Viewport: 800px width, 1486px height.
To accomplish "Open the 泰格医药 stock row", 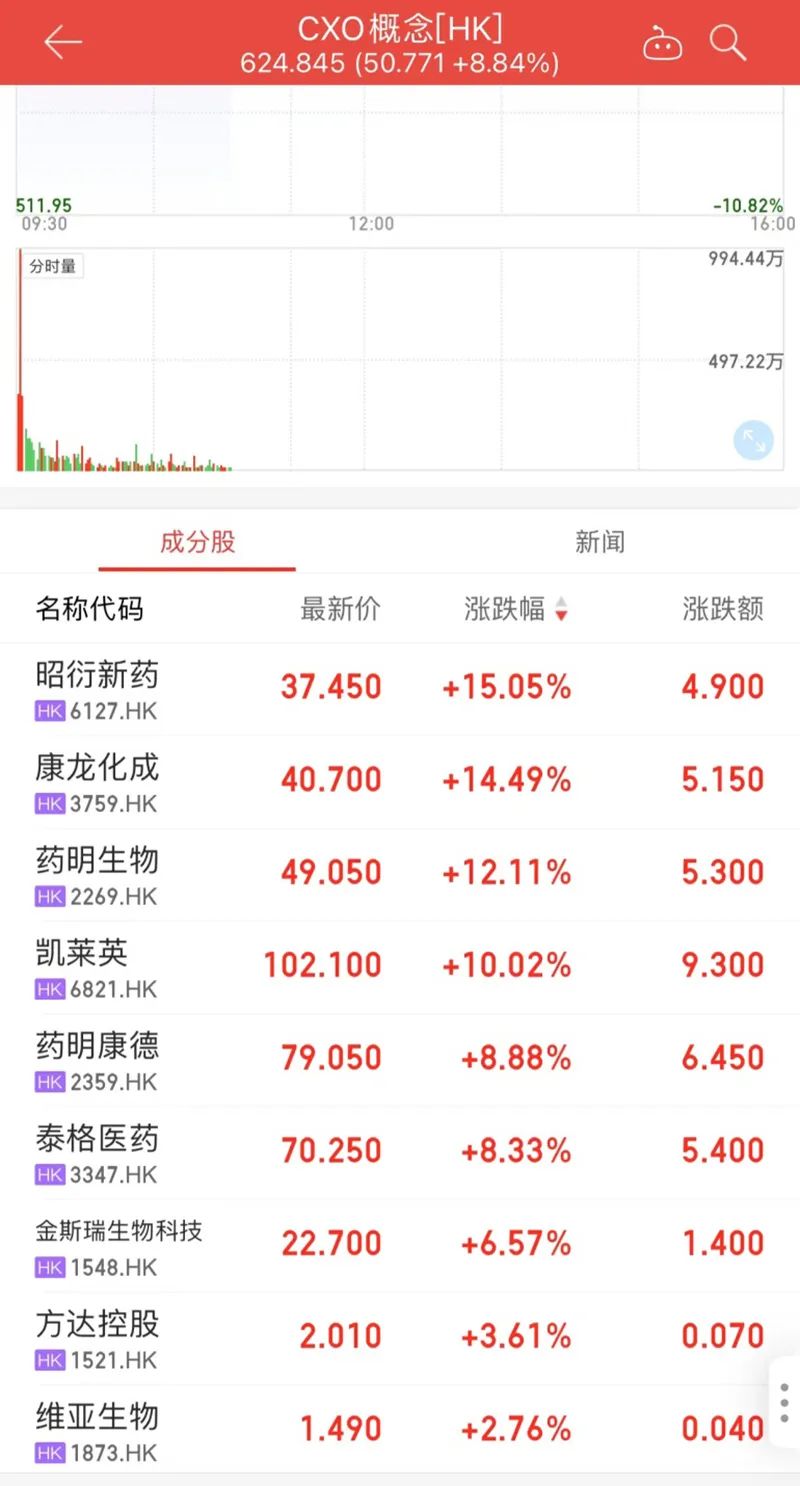I will [400, 1153].
